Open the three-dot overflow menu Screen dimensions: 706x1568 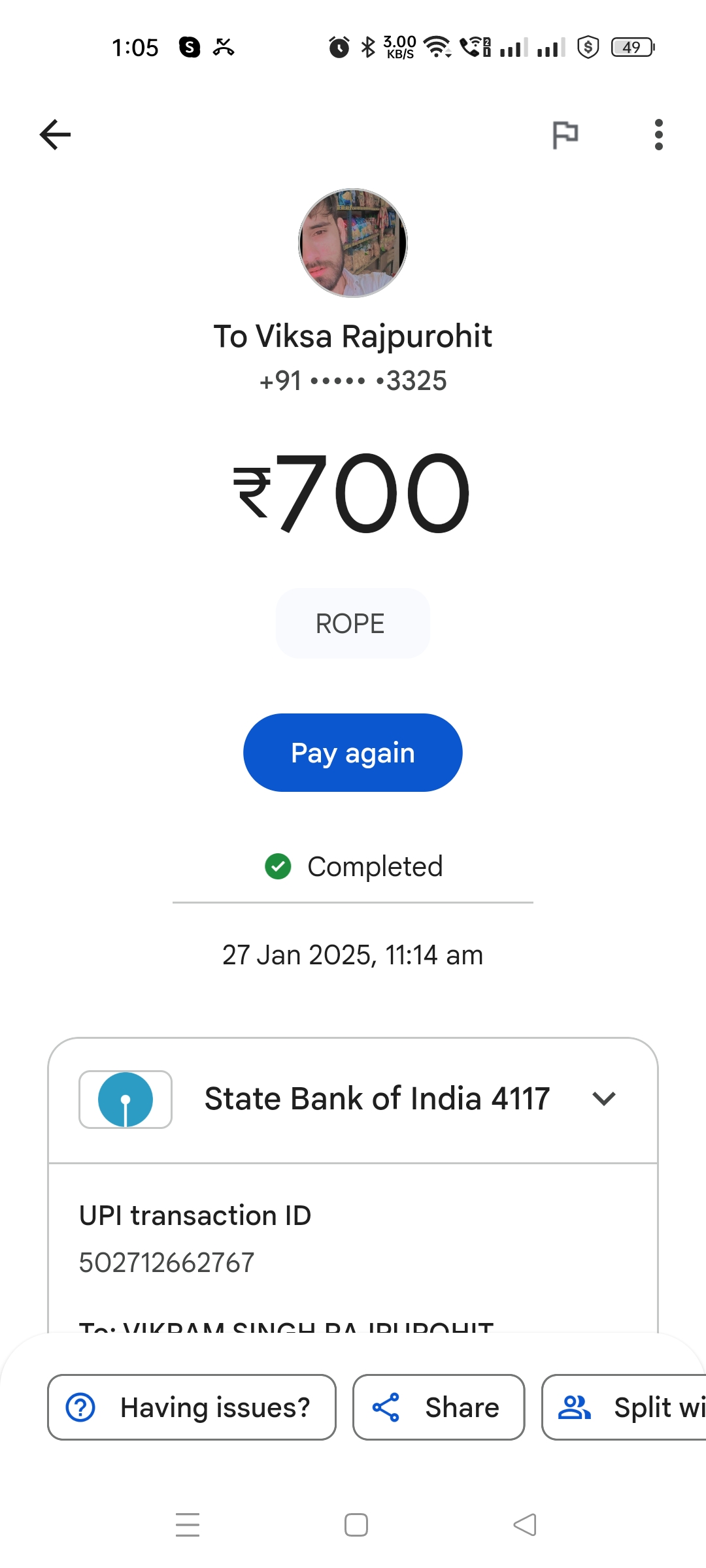[658, 135]
